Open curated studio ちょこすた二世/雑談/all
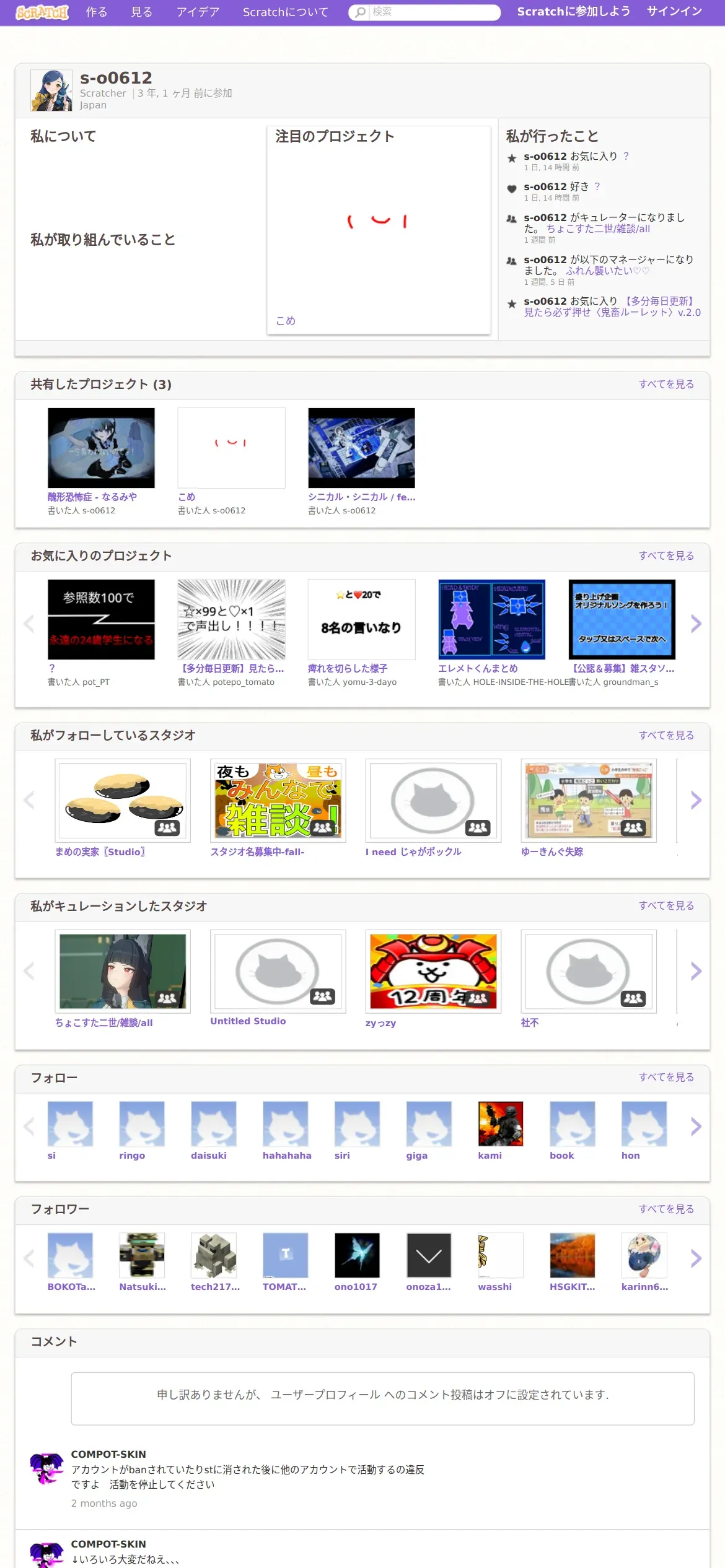Screen dimensions: 725x1568 click(103, 1022)
